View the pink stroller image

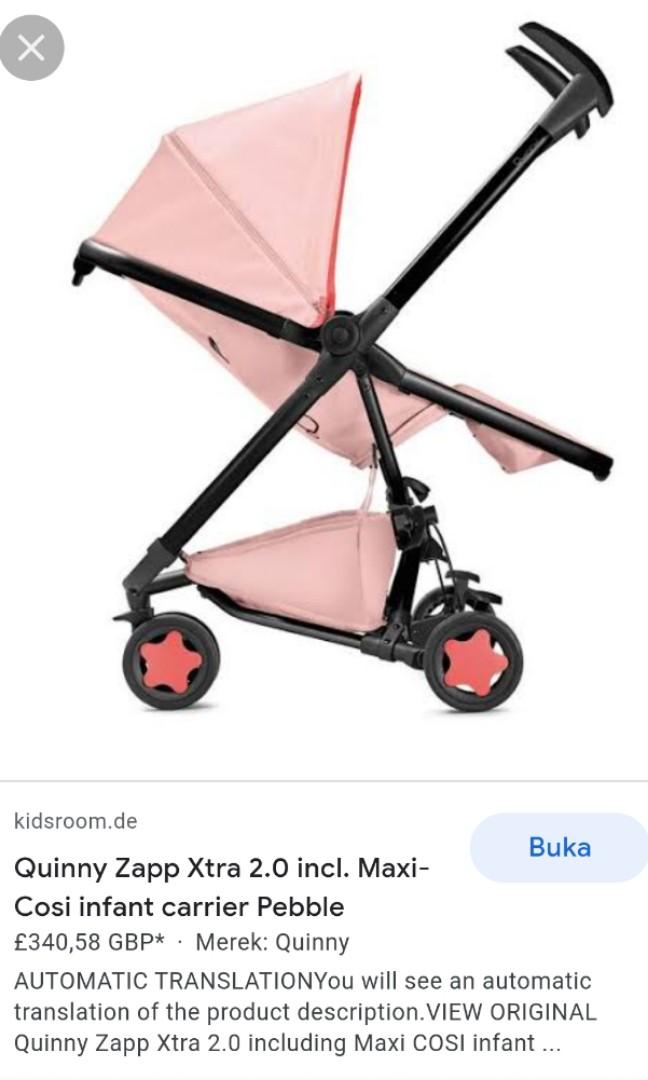coord(340,380)
